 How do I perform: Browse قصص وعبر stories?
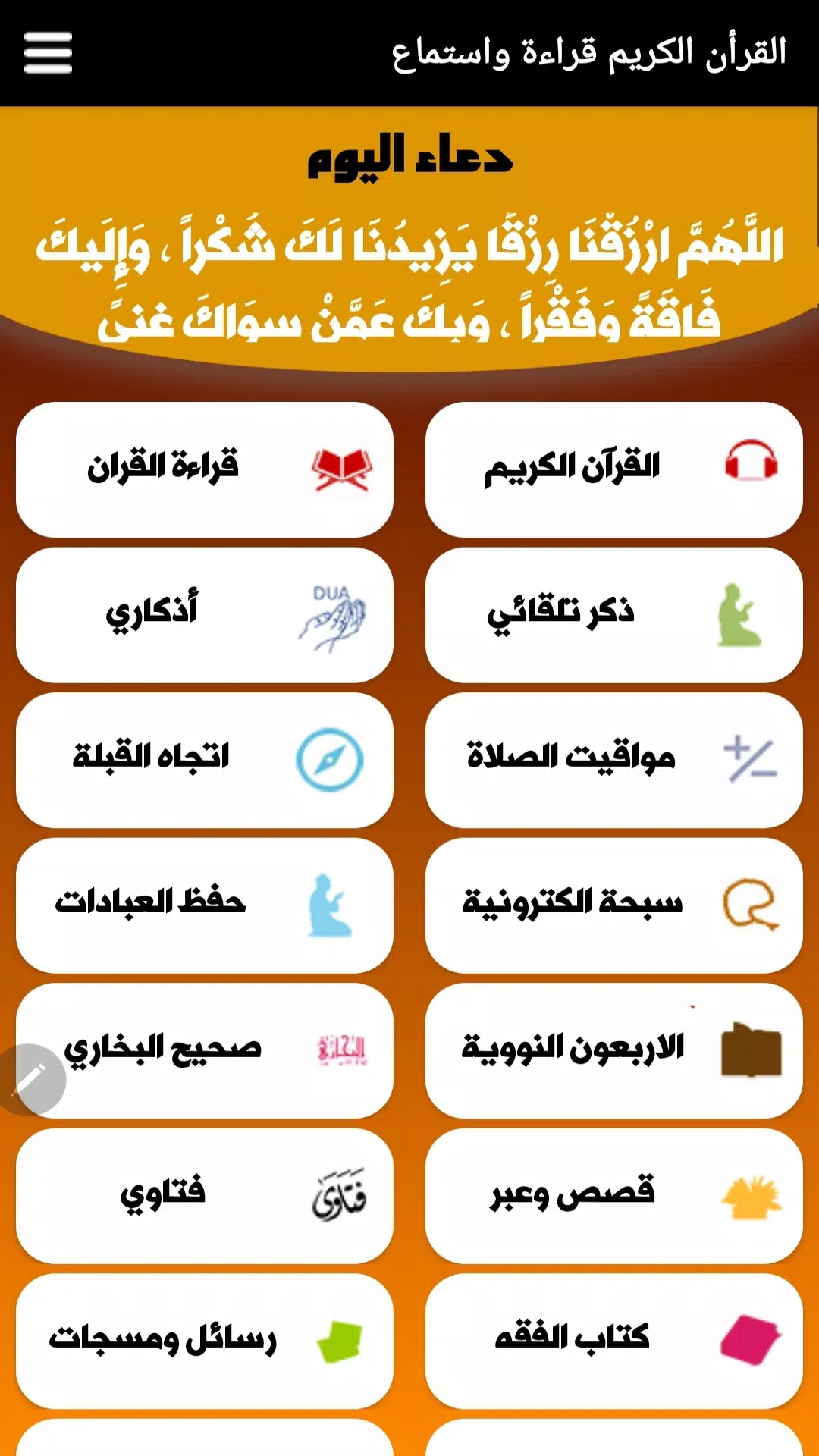pyautogui.click(x=614, y=1196)
